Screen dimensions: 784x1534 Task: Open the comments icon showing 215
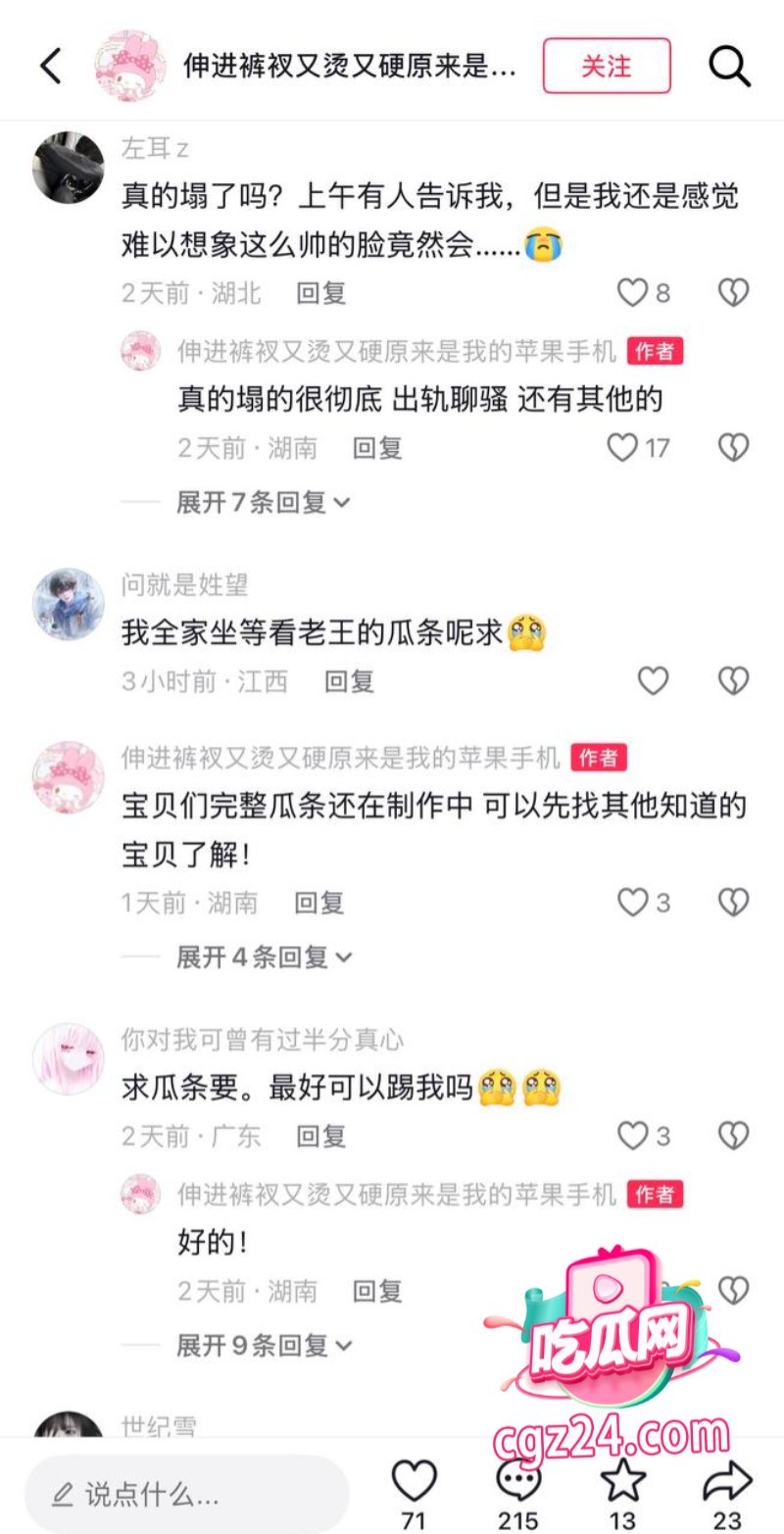click(x=517, y=1480)
